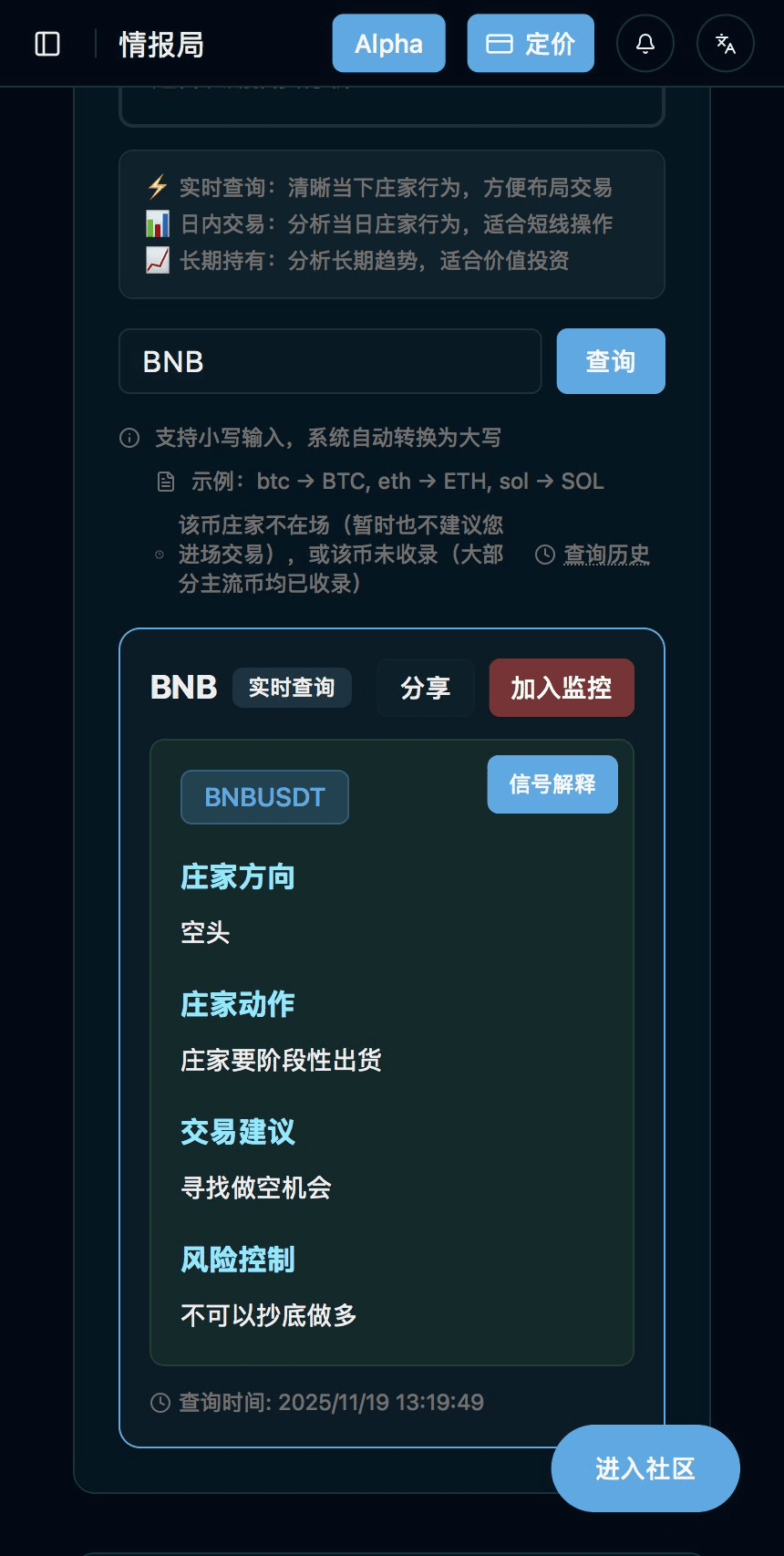784x1556 pixels.
Task: Enter the community via 进入社区
Action: (645, 1468)
